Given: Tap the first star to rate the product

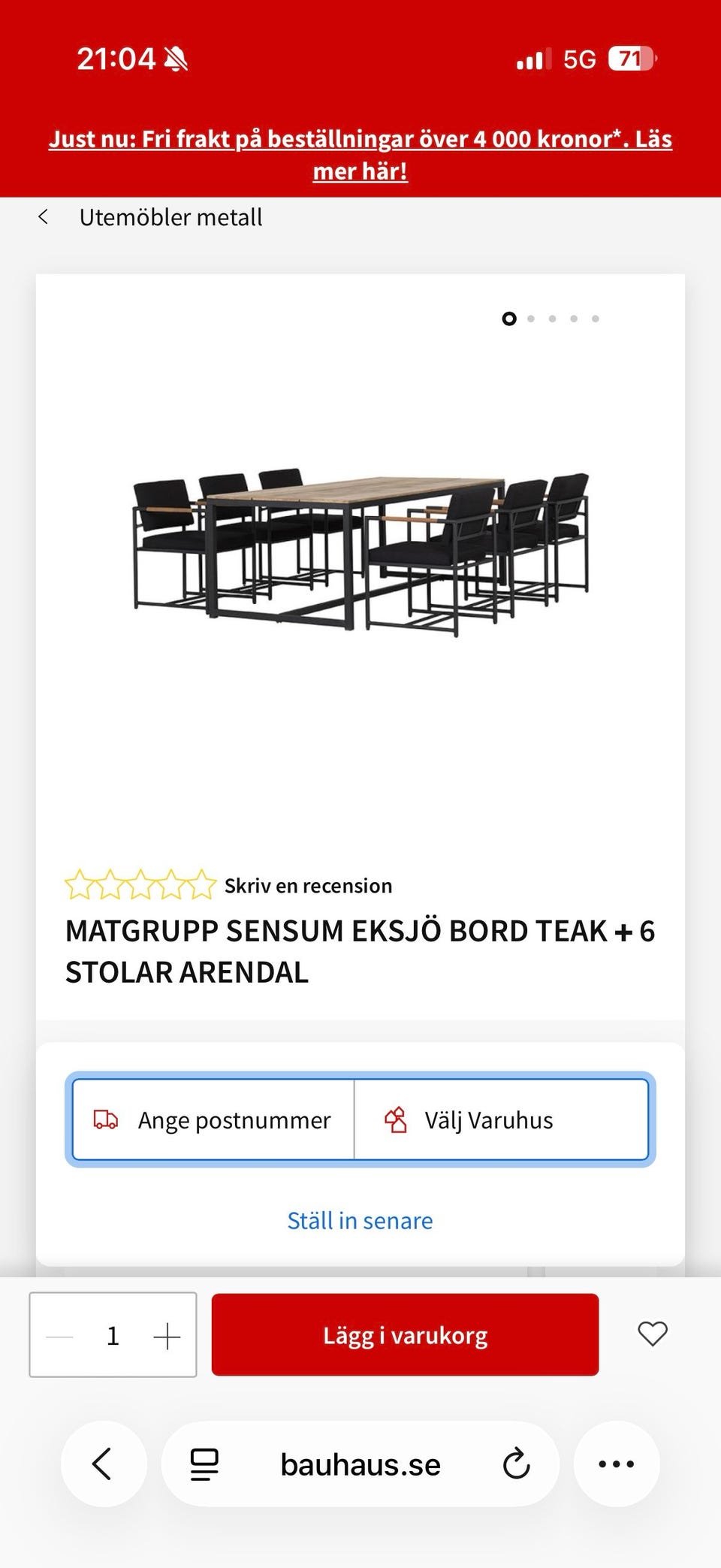Looking at the screenshot, I should pyautogui.click(x=85, y=885).
